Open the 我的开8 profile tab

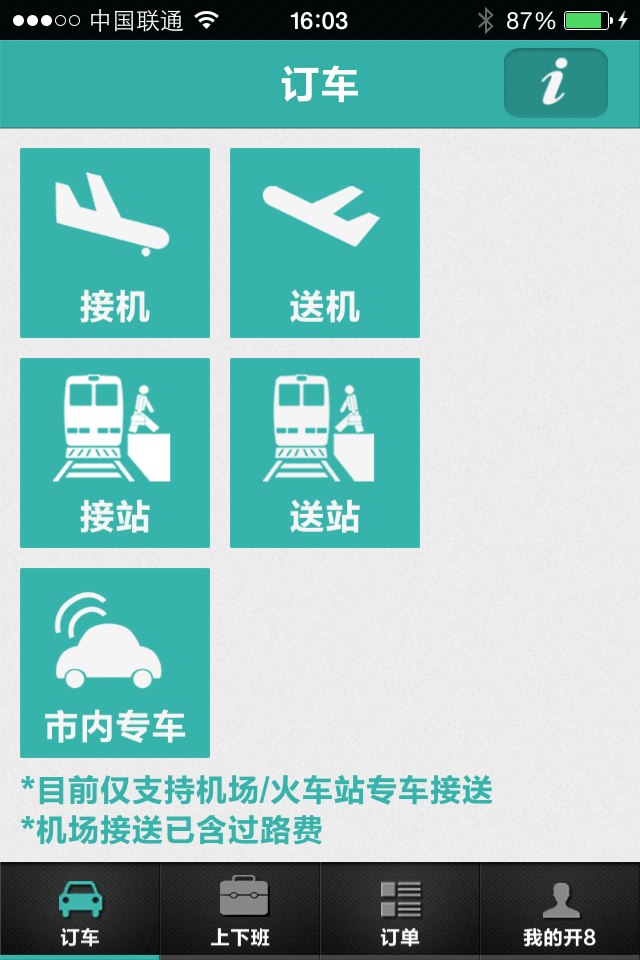560,912
